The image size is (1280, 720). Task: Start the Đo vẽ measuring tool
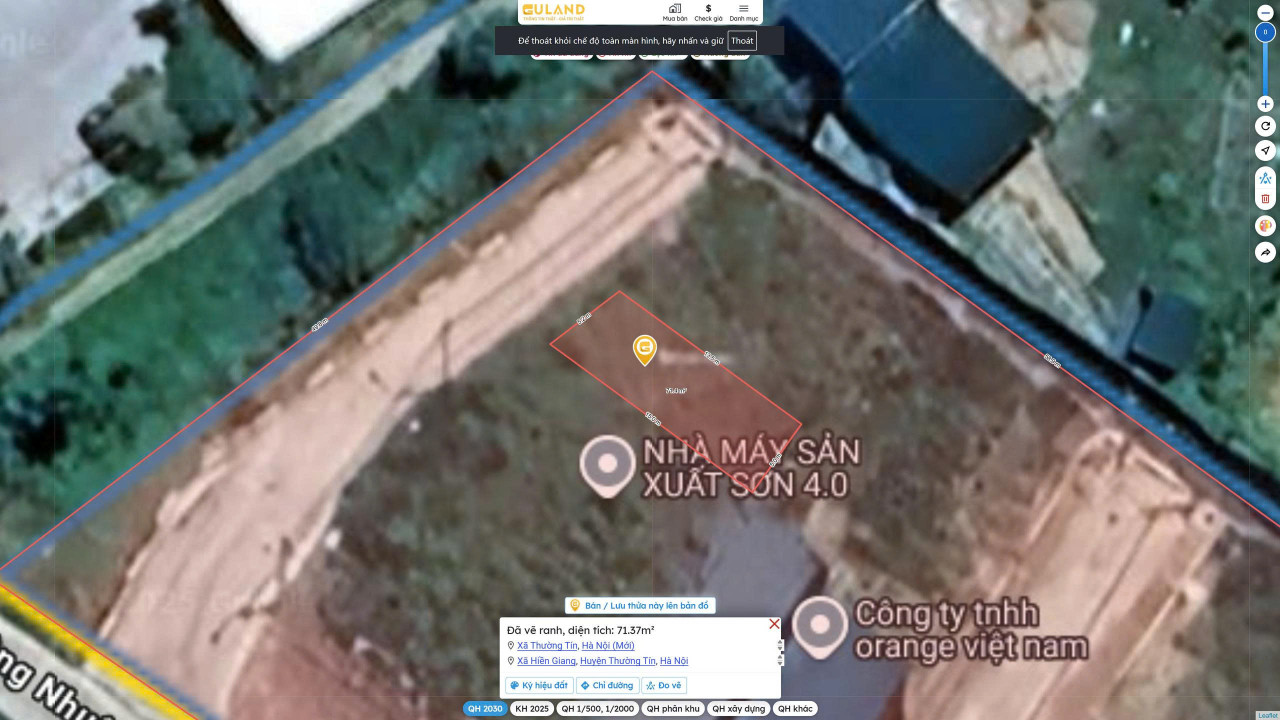[663, 686]
